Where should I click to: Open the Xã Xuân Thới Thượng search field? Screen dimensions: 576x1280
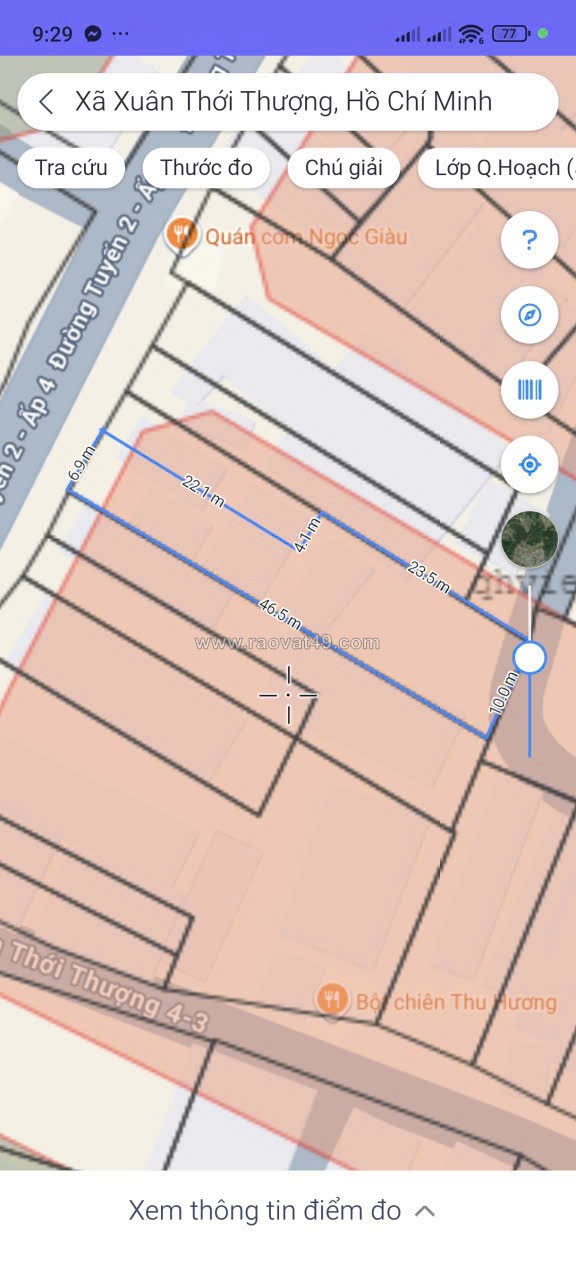coord(288,102)
